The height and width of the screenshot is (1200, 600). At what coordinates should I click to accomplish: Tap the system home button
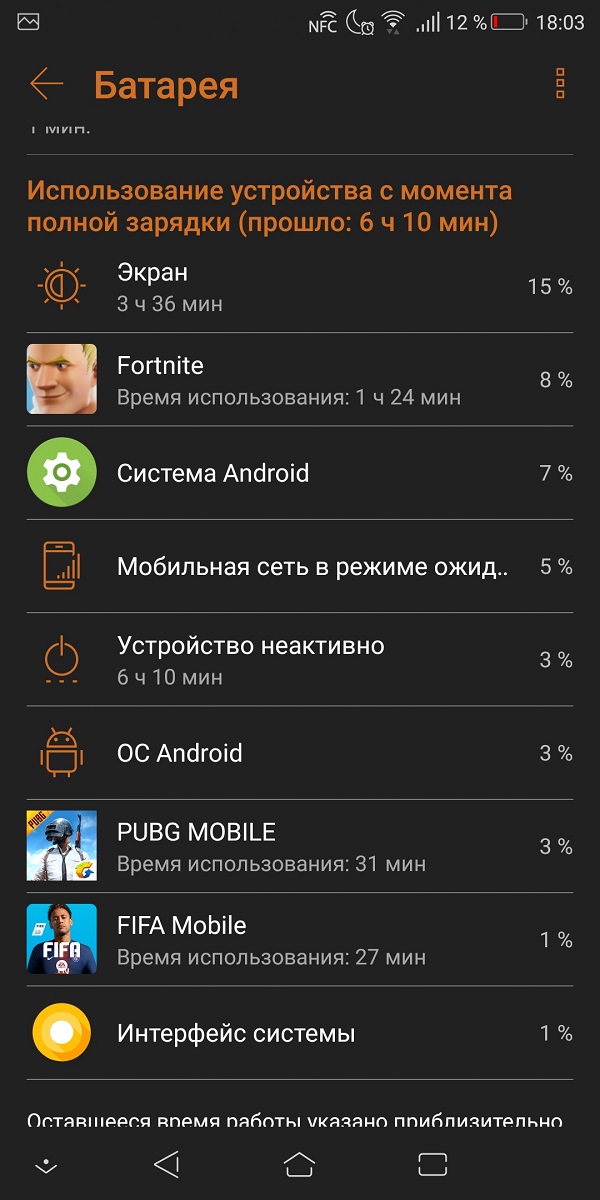pyautogui.click(x=299, y=1164)
